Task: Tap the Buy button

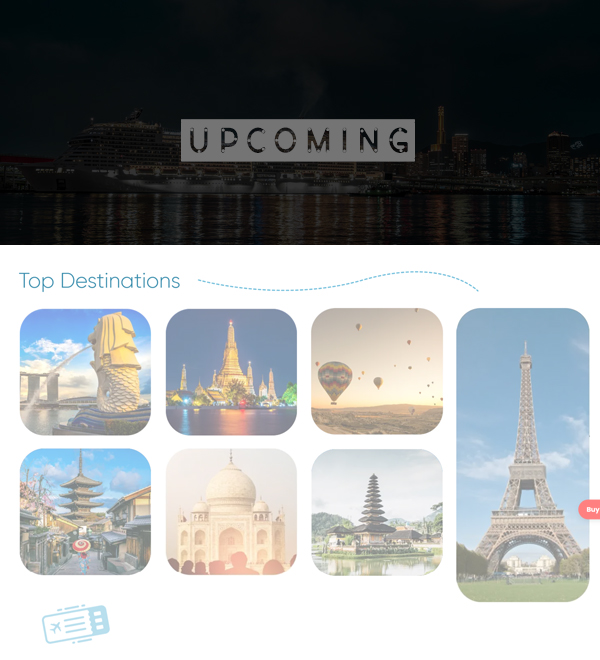Action: [591, 509]
